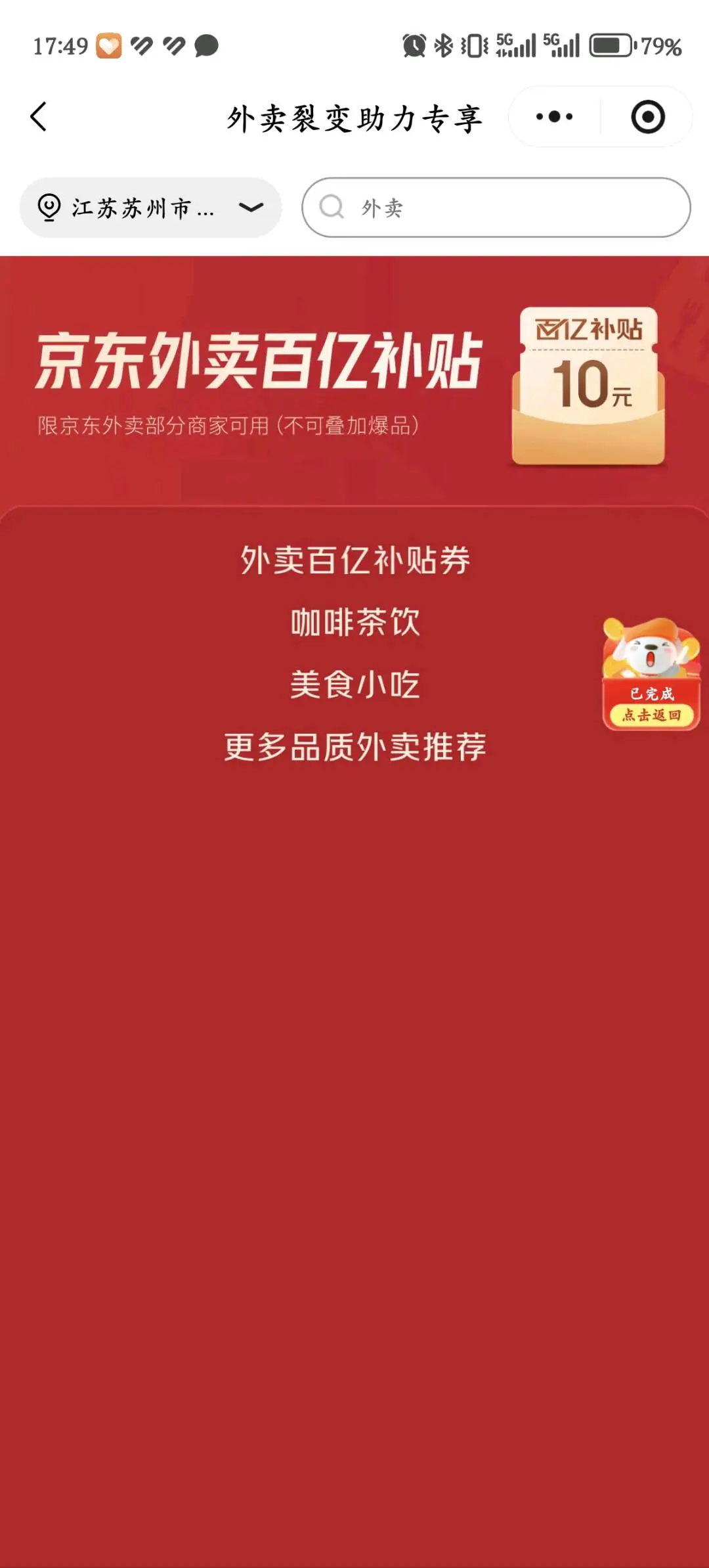
Task: Open 更多品质外卖推荐 section
Action: pyautogui.click(x=354, y=747)
